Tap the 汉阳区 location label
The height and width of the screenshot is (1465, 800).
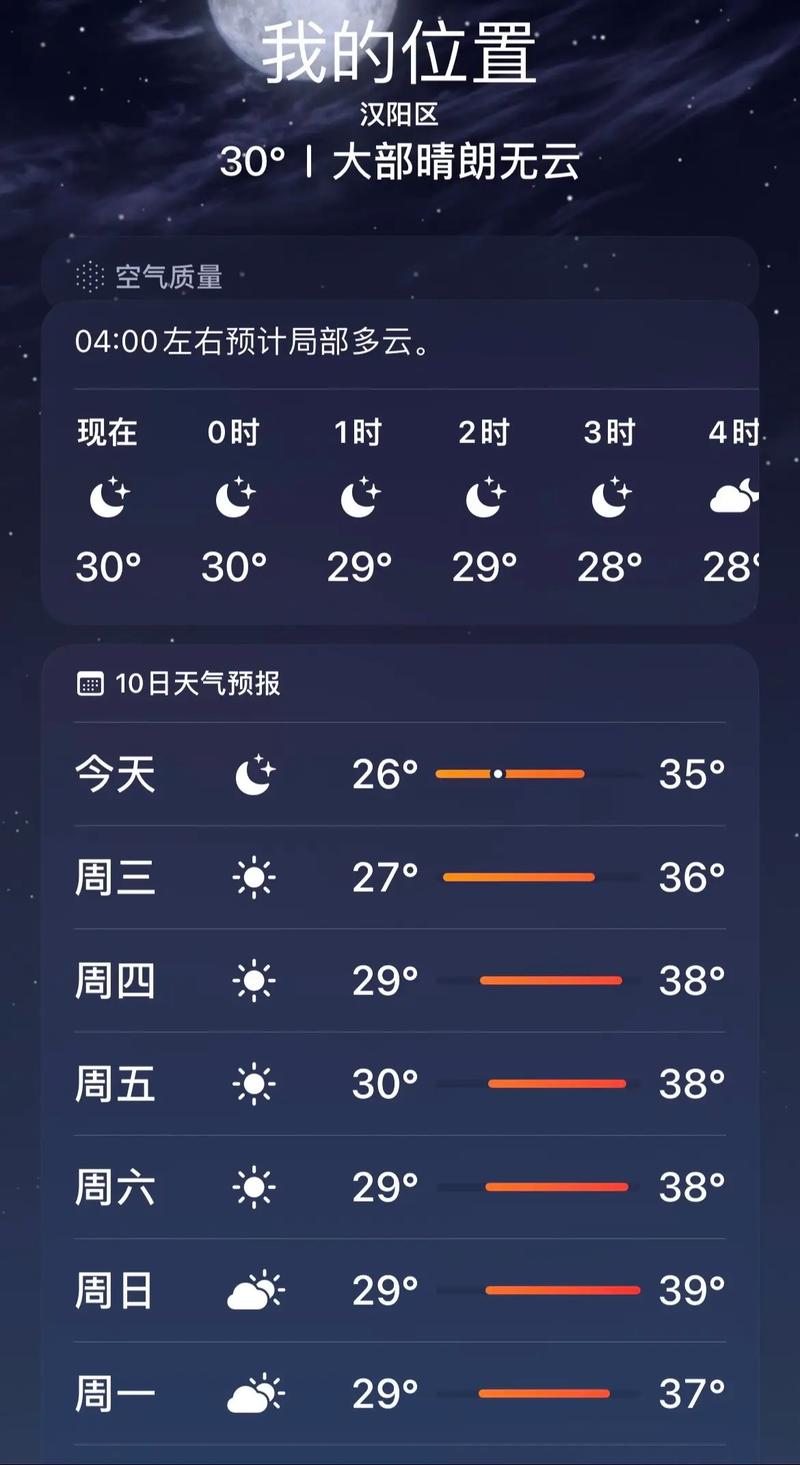tap(399, 113)
